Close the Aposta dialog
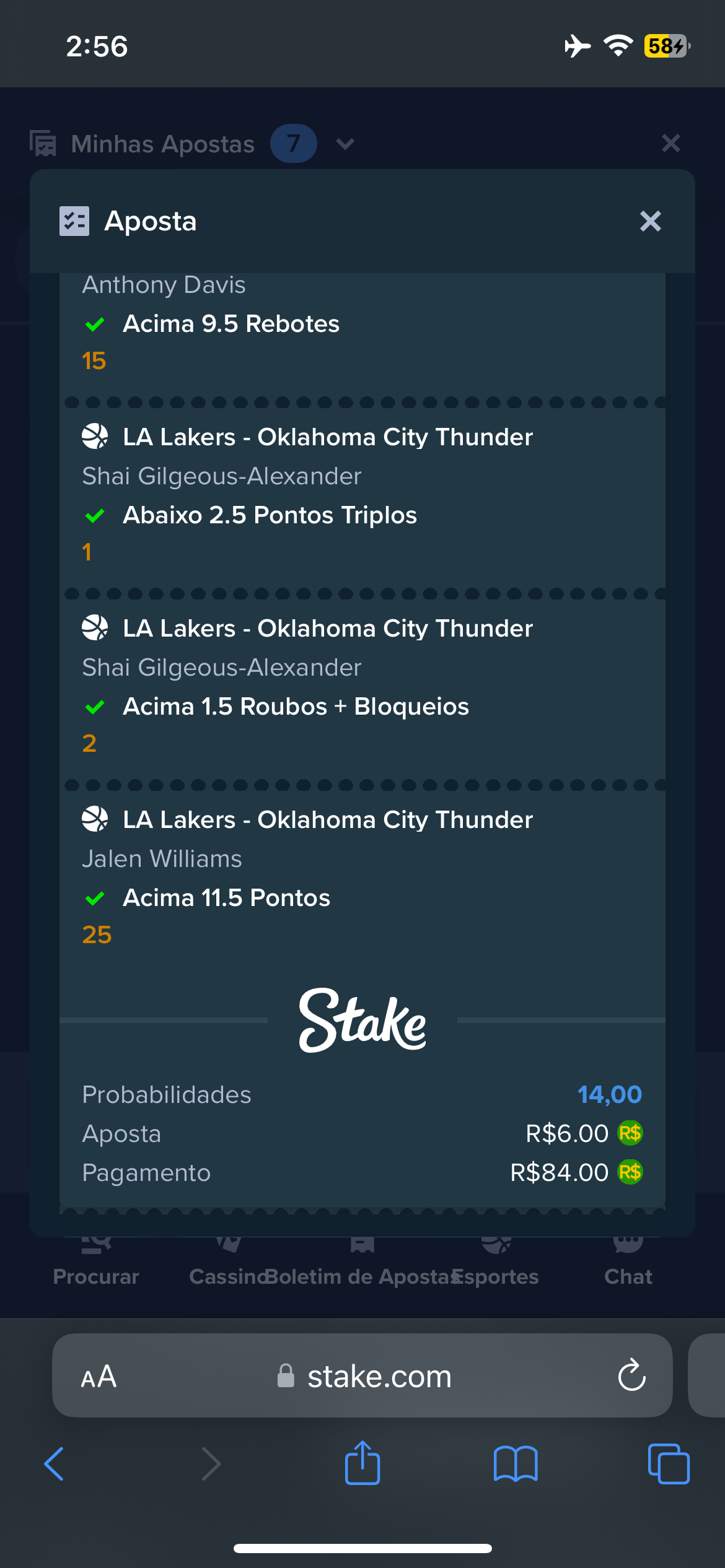Image resolution: width=725 pixels, height=1568 pixels. [650, 221]
